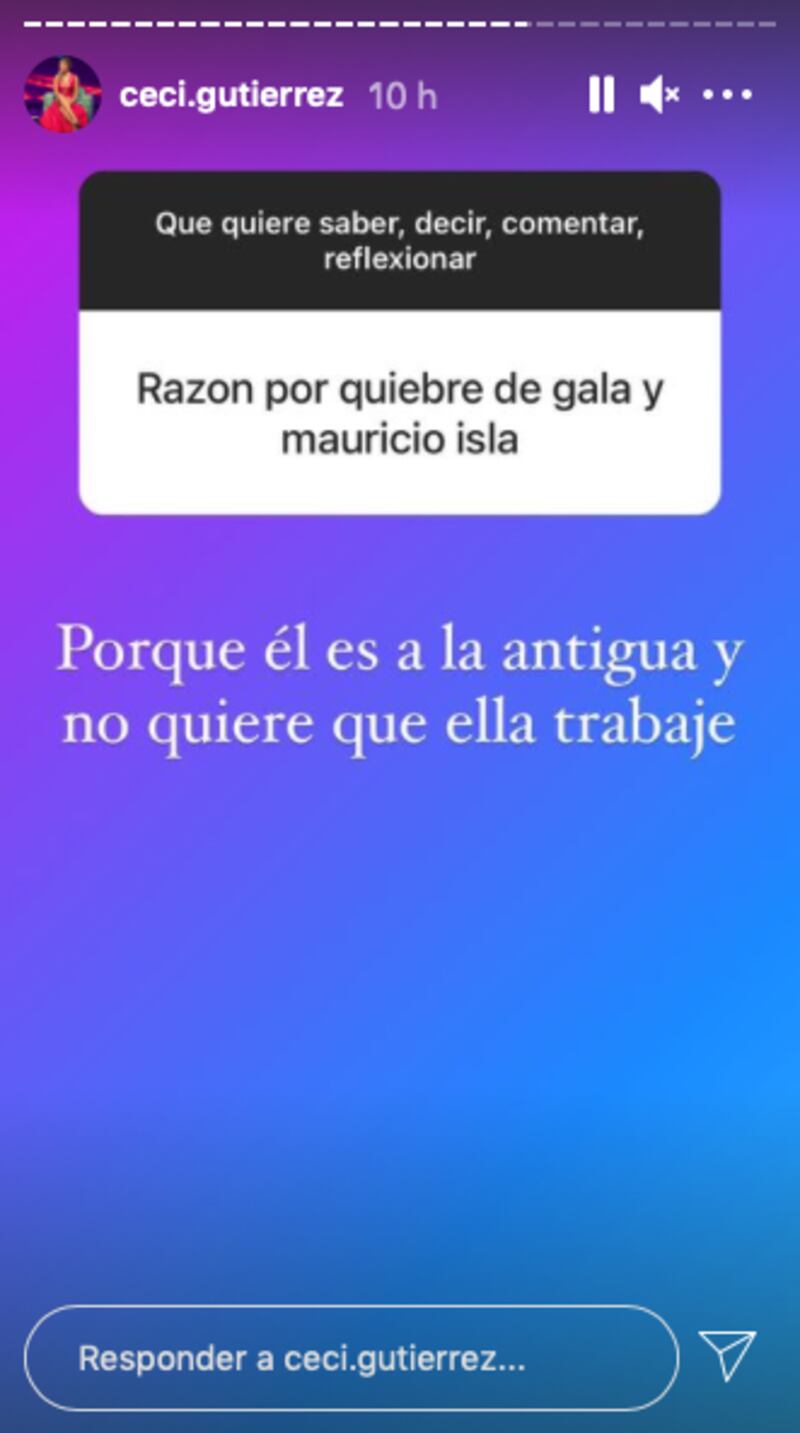Screen dimensions: 800x1433
Task: Open ceci.gutierrez profile picture
Action: (x=62, y=95)
